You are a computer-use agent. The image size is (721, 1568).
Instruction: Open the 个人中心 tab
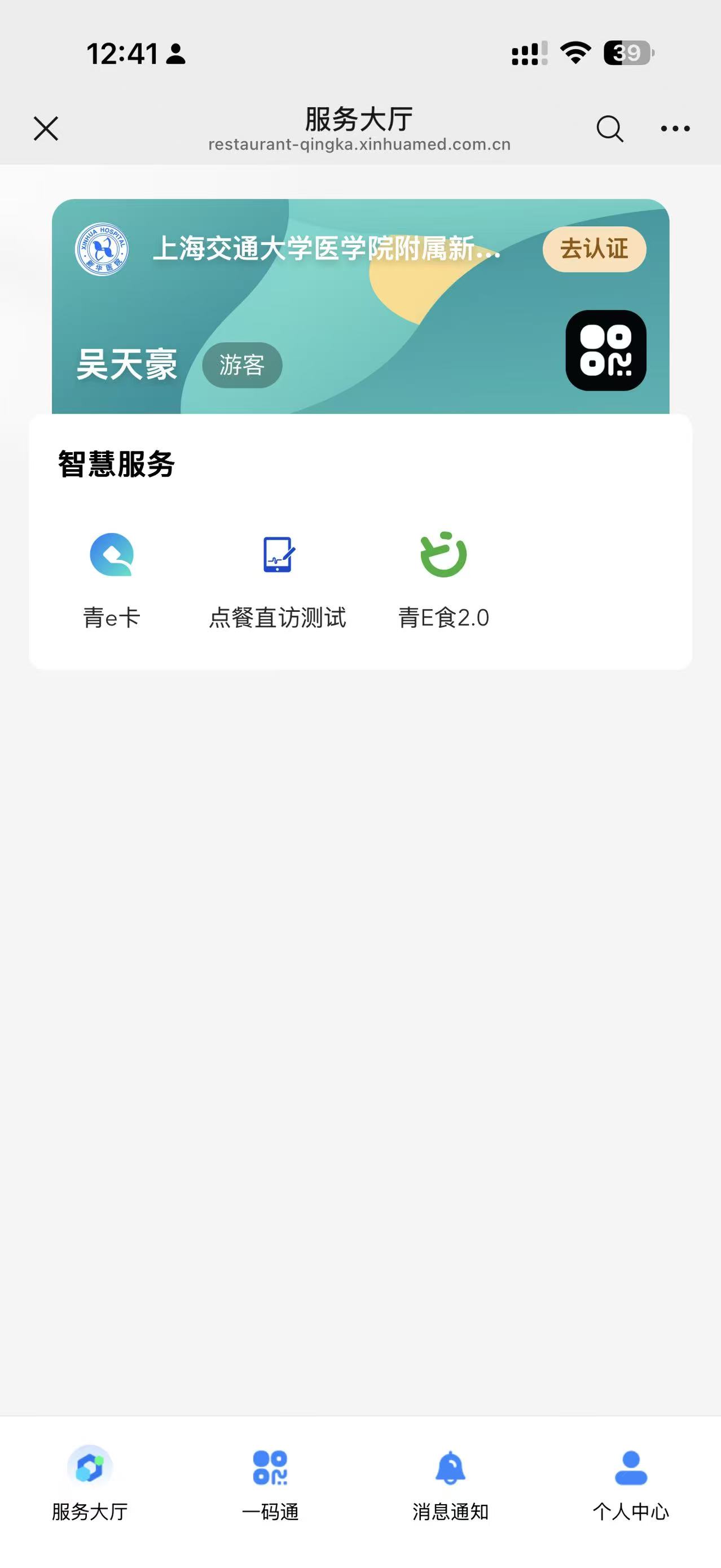tap(630, 1484)
